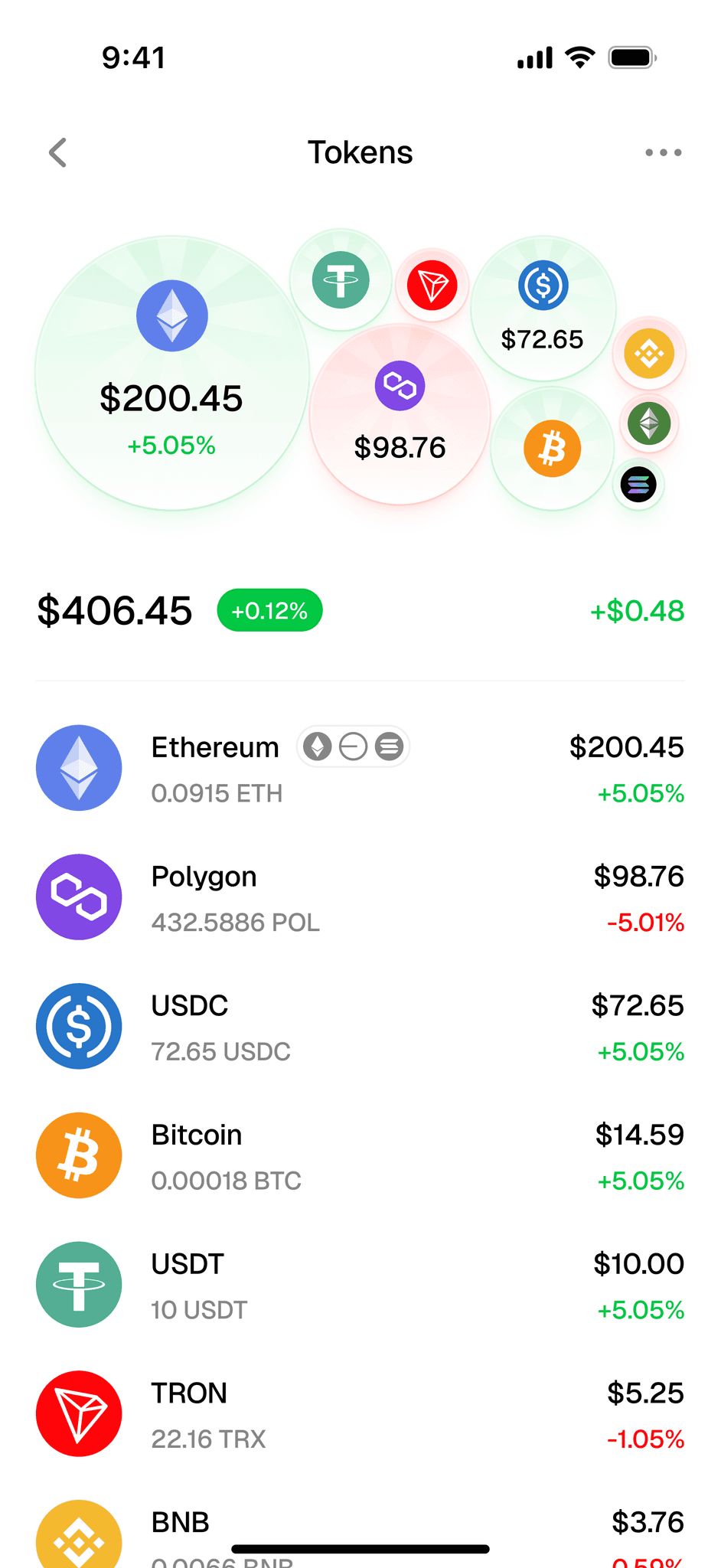Go back from the Tokens screen
The image size is (721, 1568).
coord(58,152)
